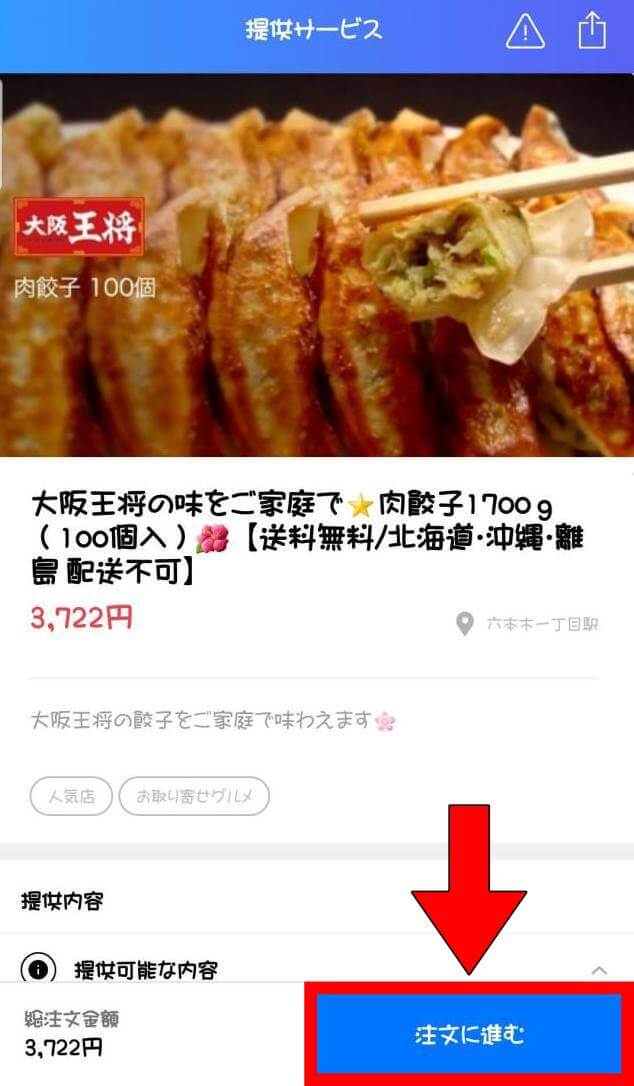This screenshot has width=634, height=1086.
Task: Open the 六本木一丁目駅 location
Action: 529,624
